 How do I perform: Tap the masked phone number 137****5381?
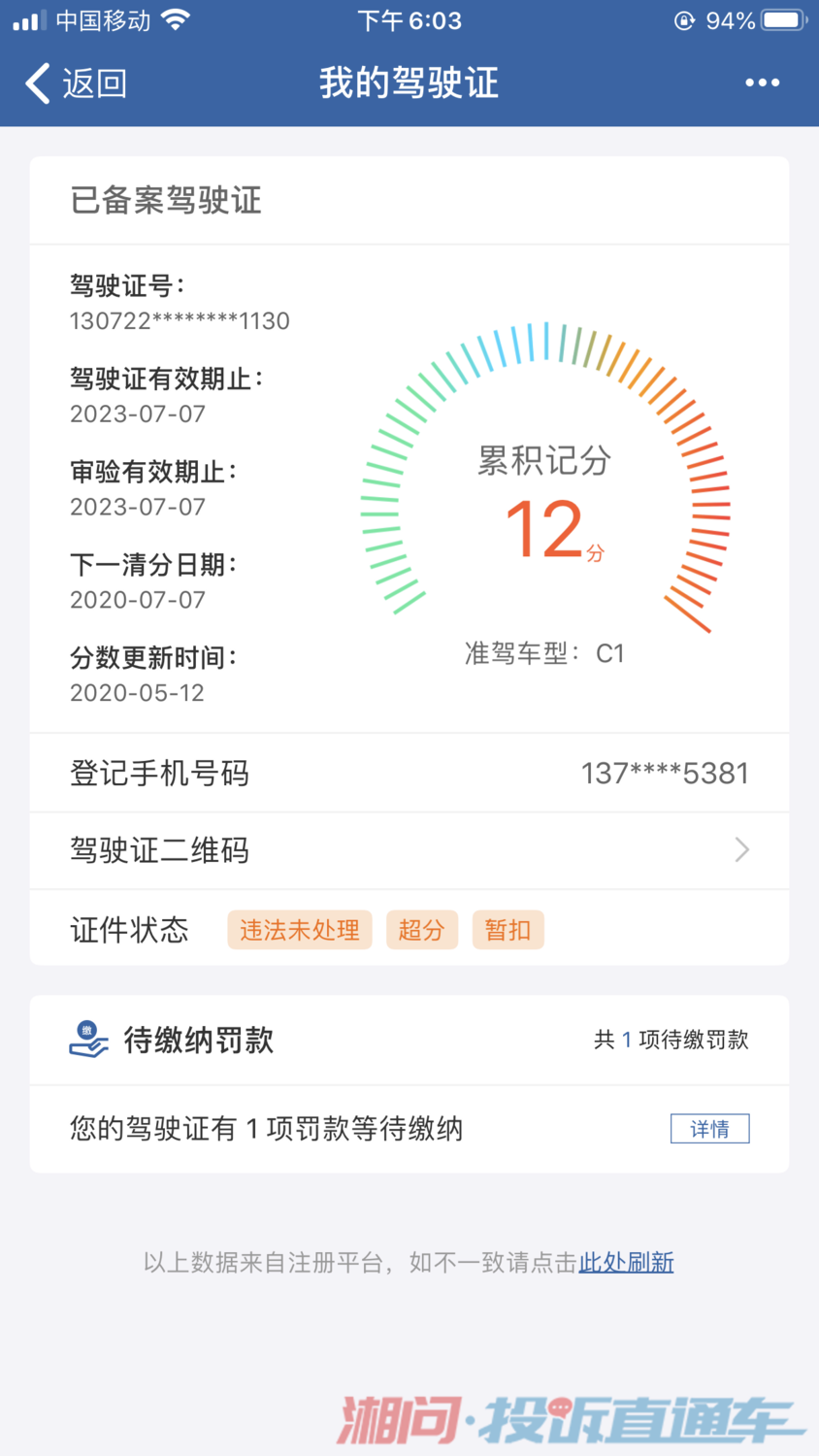coord(665,773)
